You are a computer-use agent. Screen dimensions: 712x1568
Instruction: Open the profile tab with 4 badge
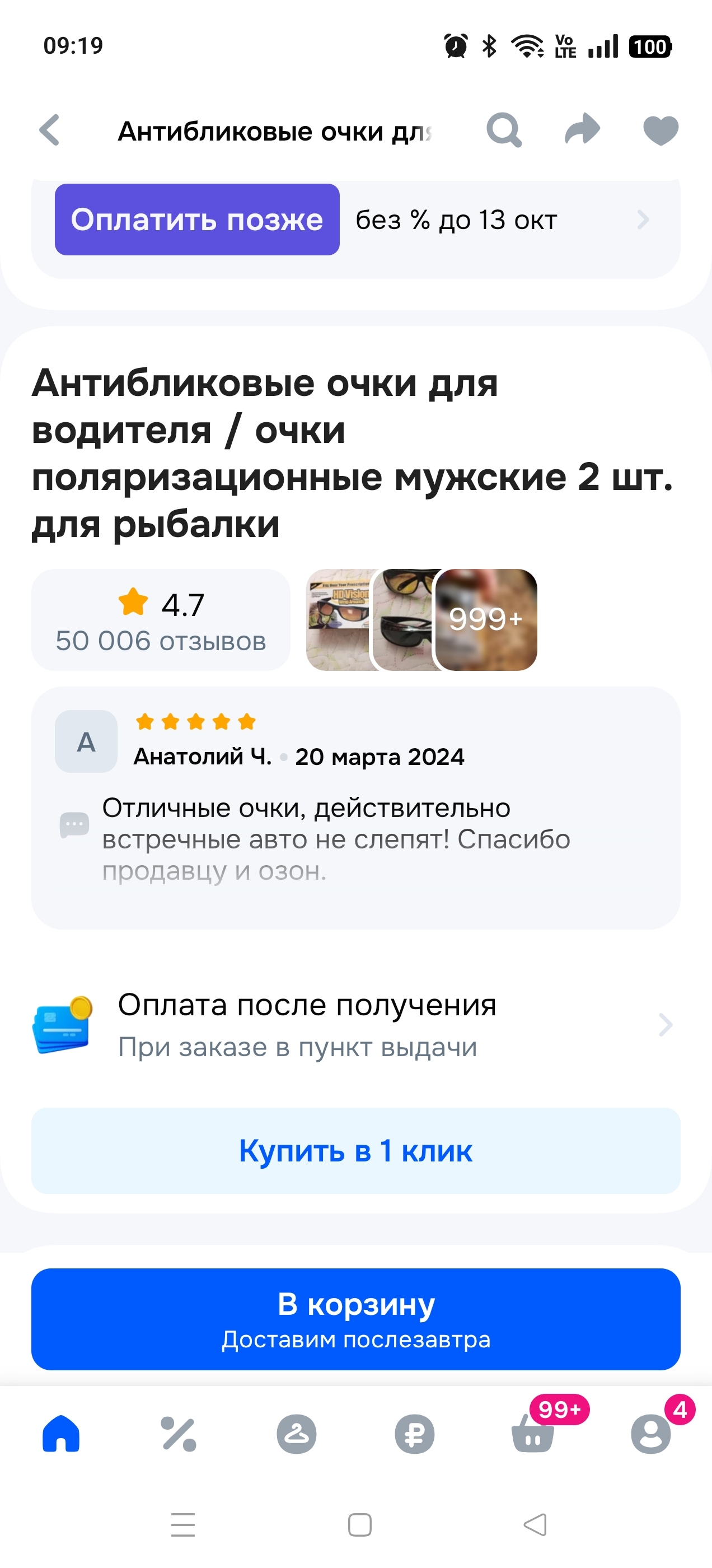[x=650, y=1434]
